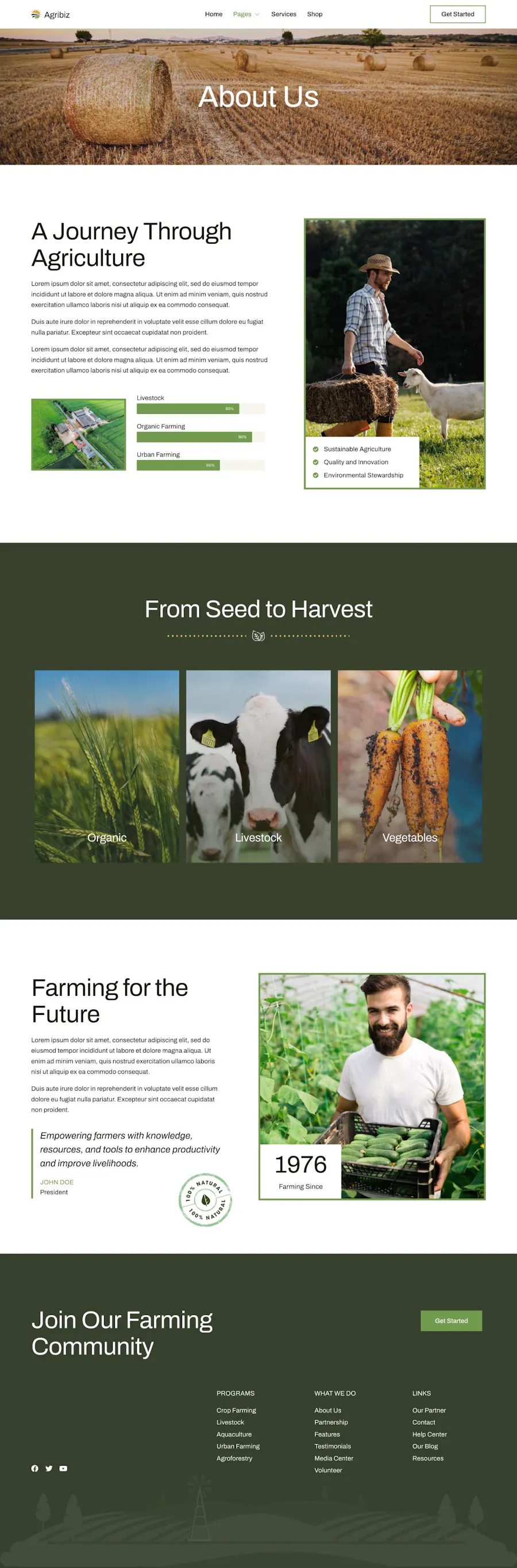The width and height of the screenshot is (517, 1568).
Task: Open the Organic category card
Action: tap(107, 766)
